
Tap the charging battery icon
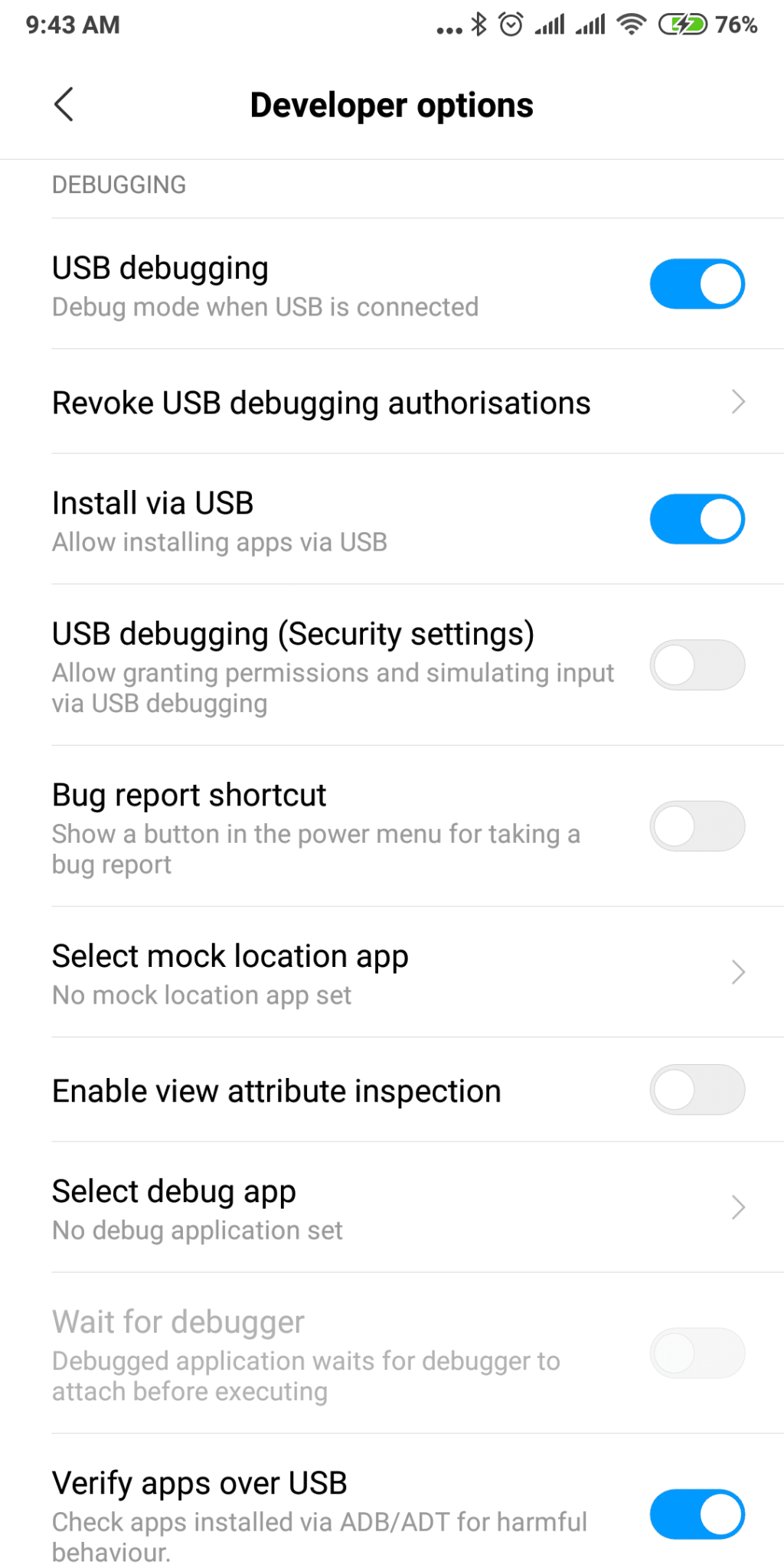coord(680,24)
